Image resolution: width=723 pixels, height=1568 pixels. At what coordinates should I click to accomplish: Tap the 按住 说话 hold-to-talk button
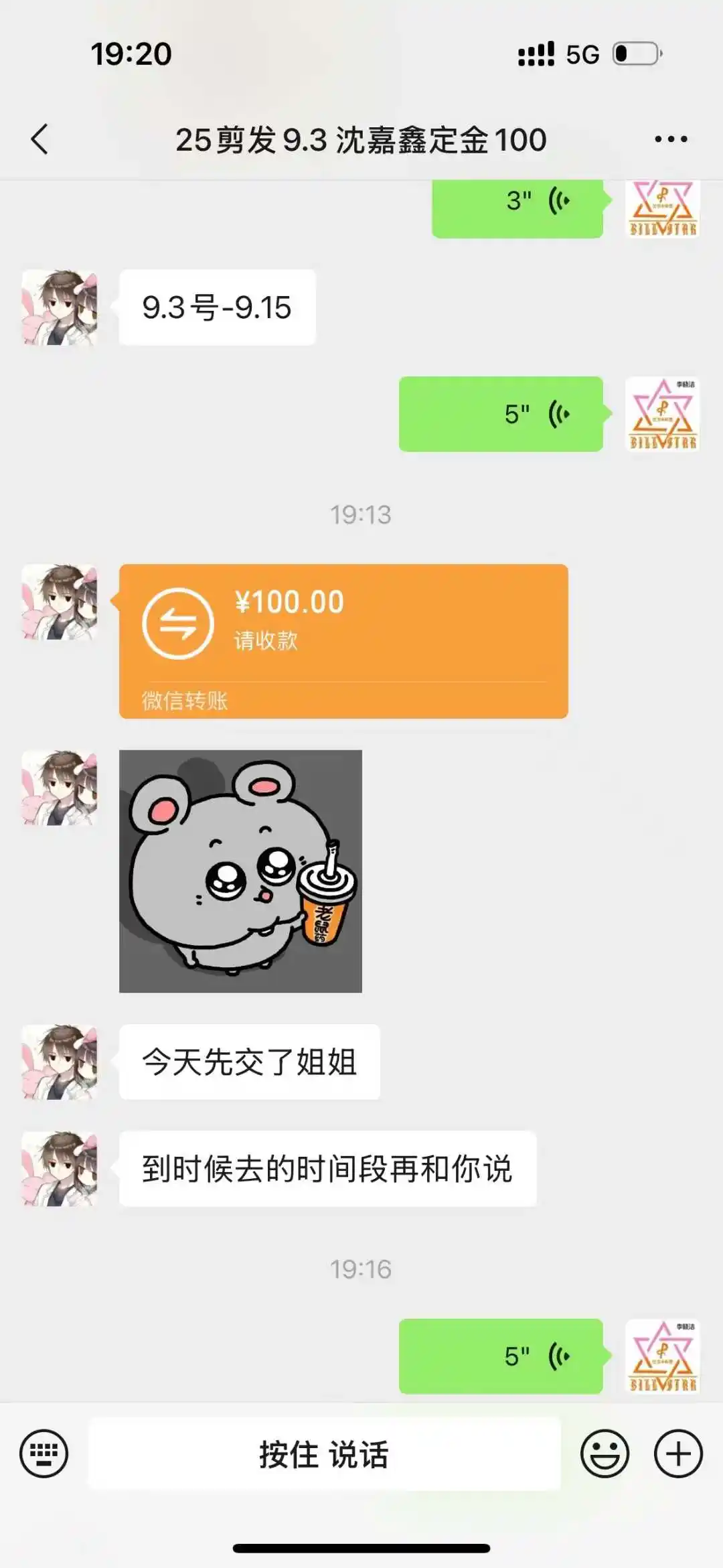tap(324, 1454)
